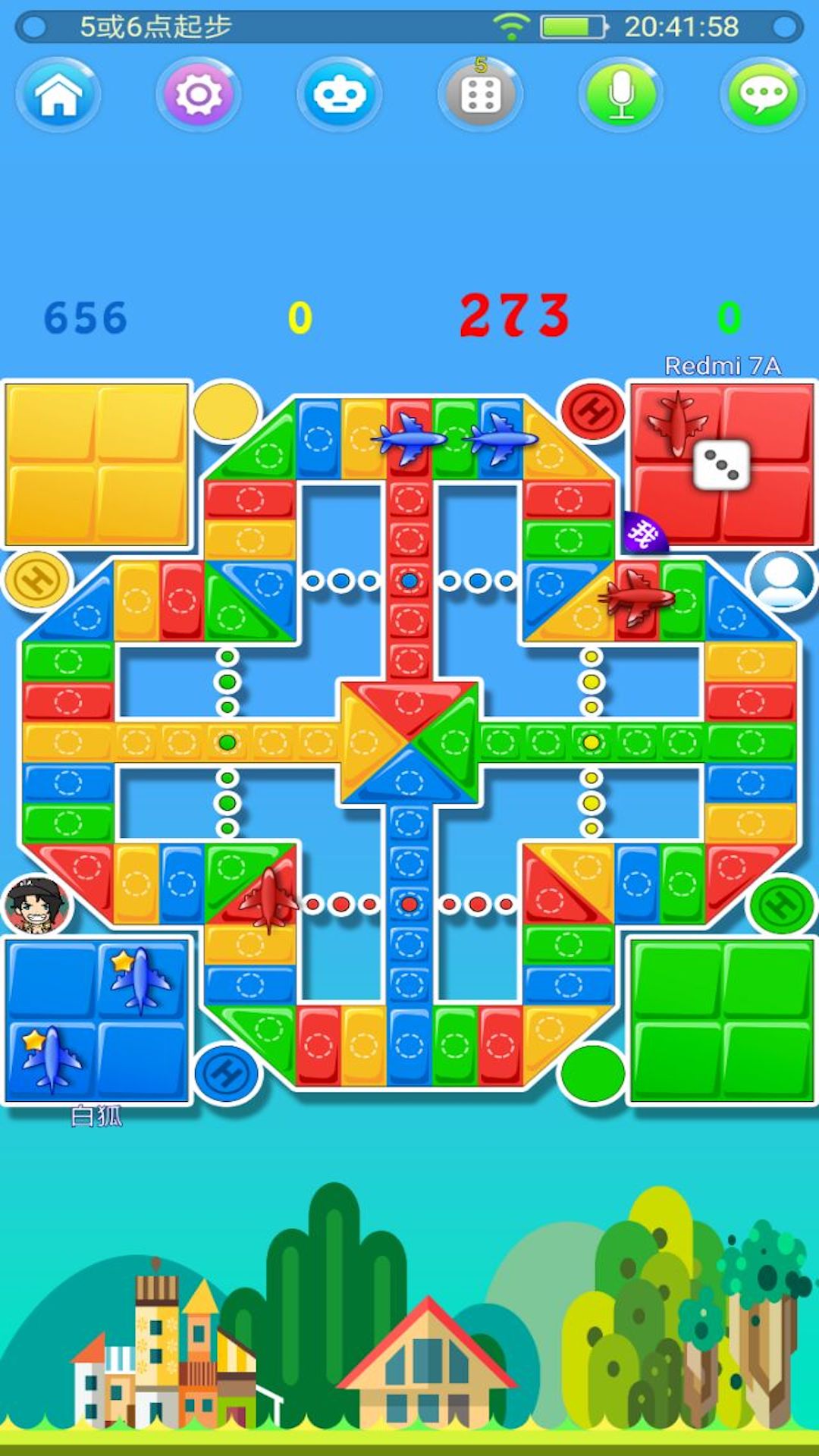Tap the dice icon in the top bar
The width and height of the screenshot is (819, 1456).
(480, 96)
